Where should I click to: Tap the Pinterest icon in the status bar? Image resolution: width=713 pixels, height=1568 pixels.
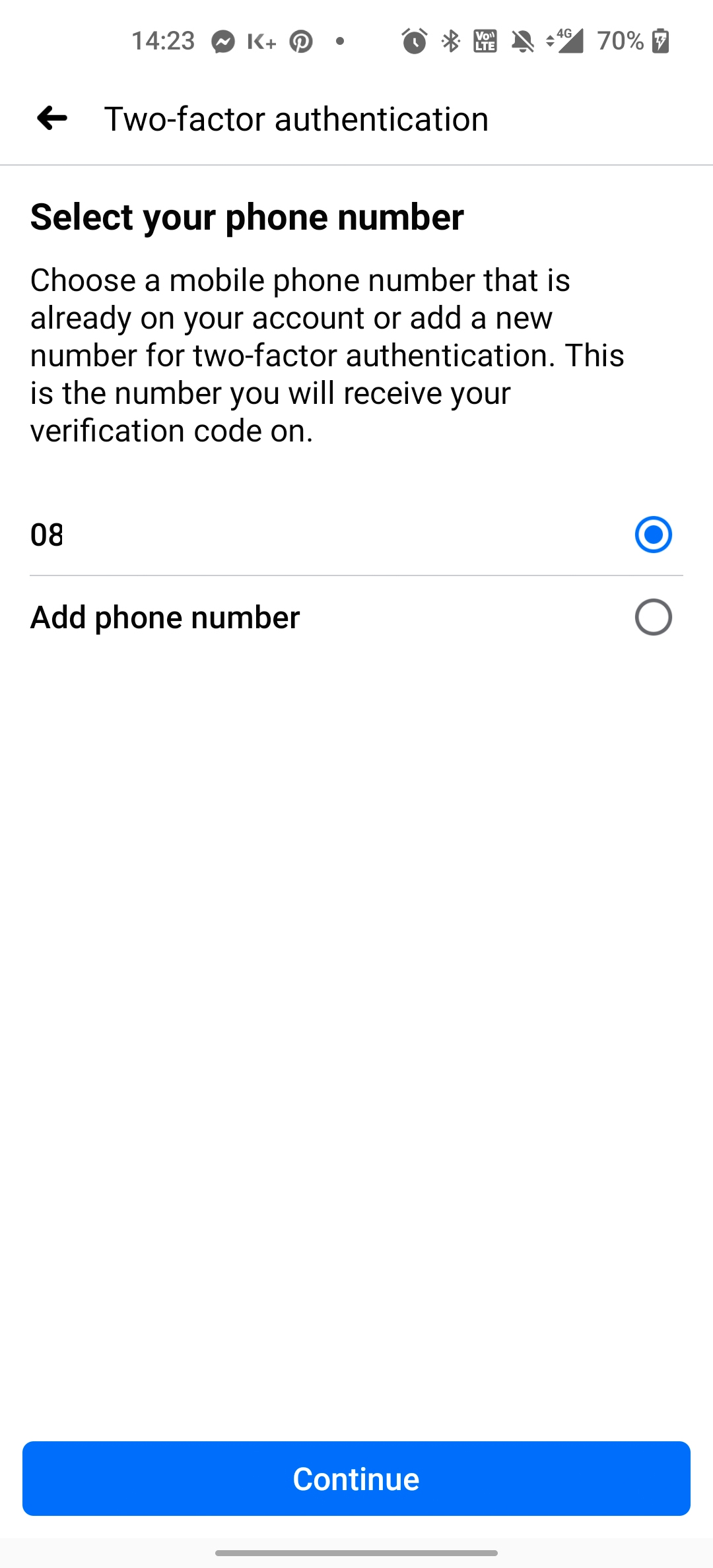click(300, 41)
